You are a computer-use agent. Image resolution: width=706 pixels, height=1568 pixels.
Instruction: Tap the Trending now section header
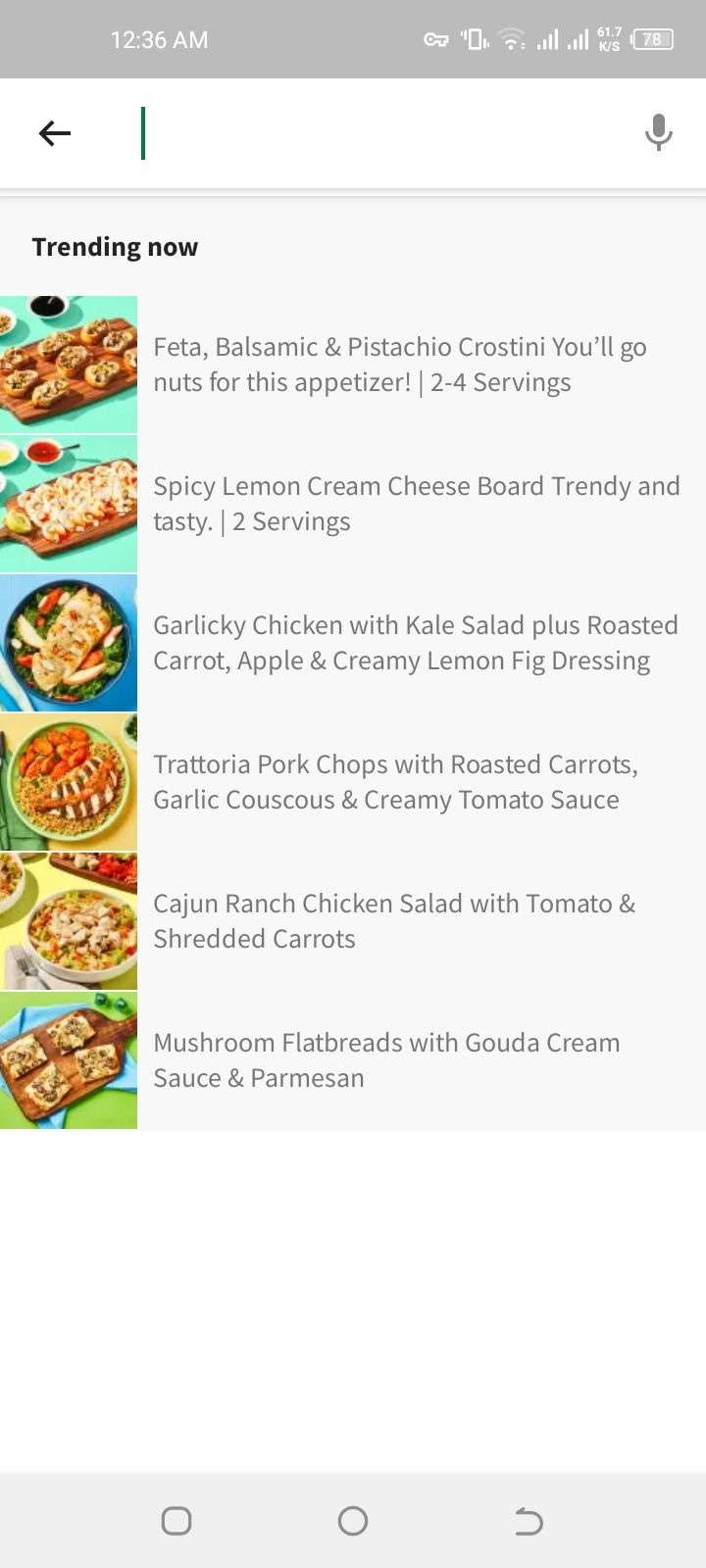(x=115, y=246)
